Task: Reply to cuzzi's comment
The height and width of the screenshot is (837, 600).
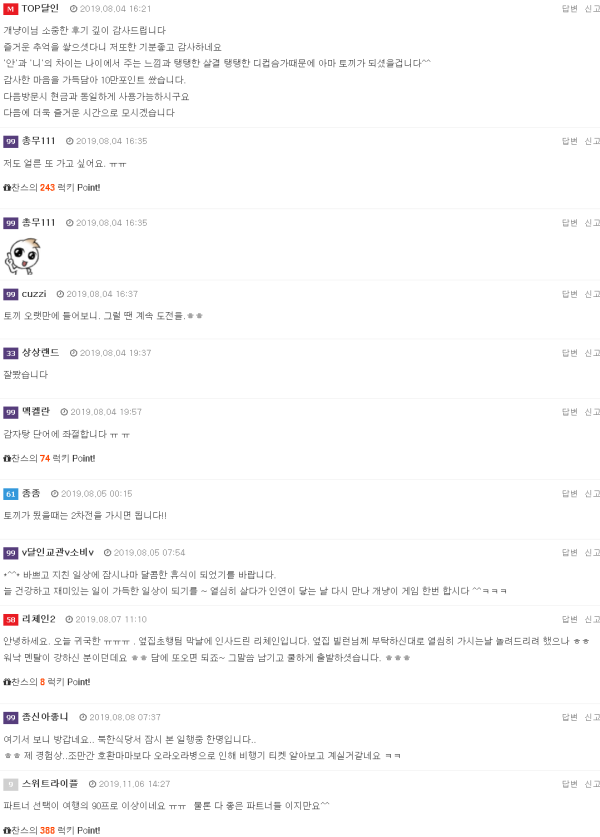Action: tap(569, 294)
